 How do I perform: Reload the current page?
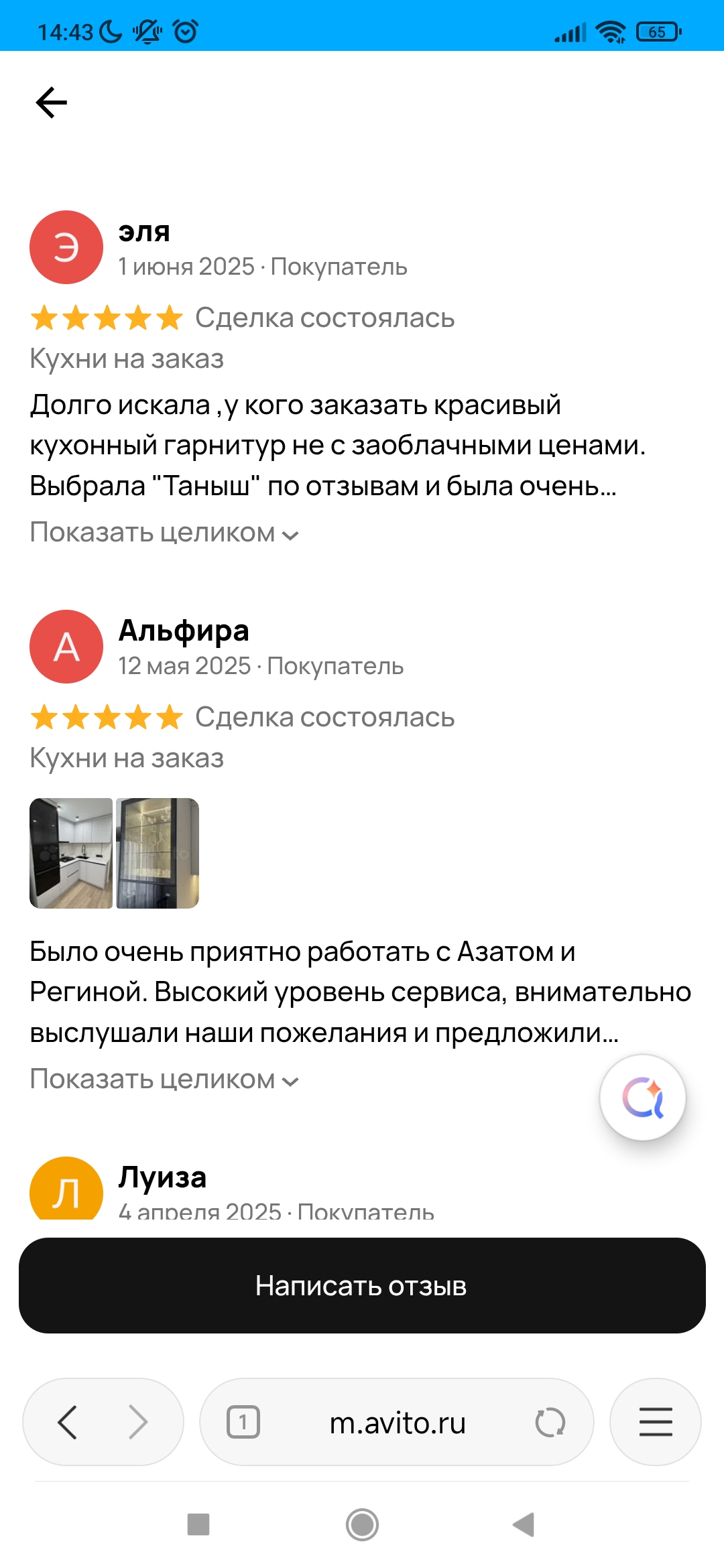pyautogui.click(x=550, y=1422)
